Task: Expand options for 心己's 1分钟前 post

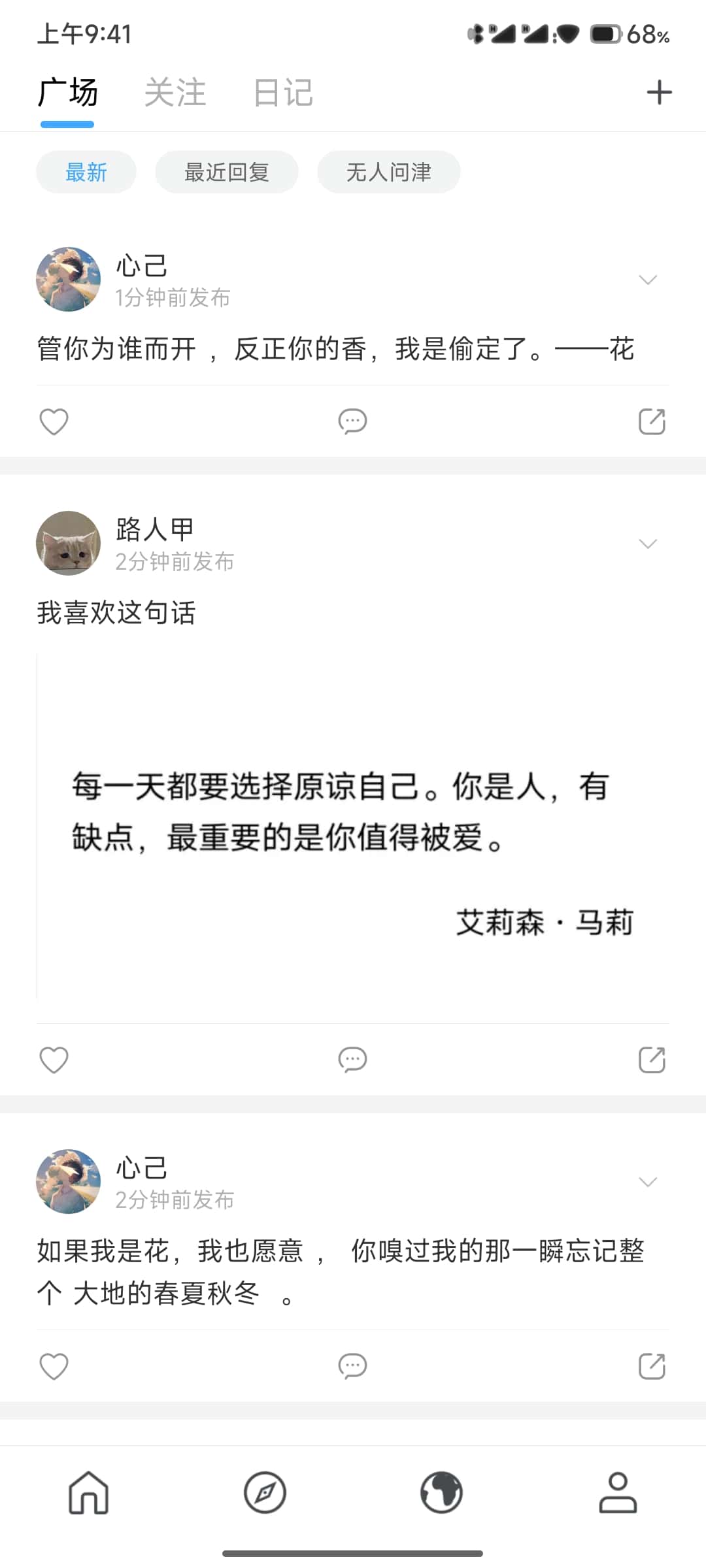Action: tap(647, 280)
